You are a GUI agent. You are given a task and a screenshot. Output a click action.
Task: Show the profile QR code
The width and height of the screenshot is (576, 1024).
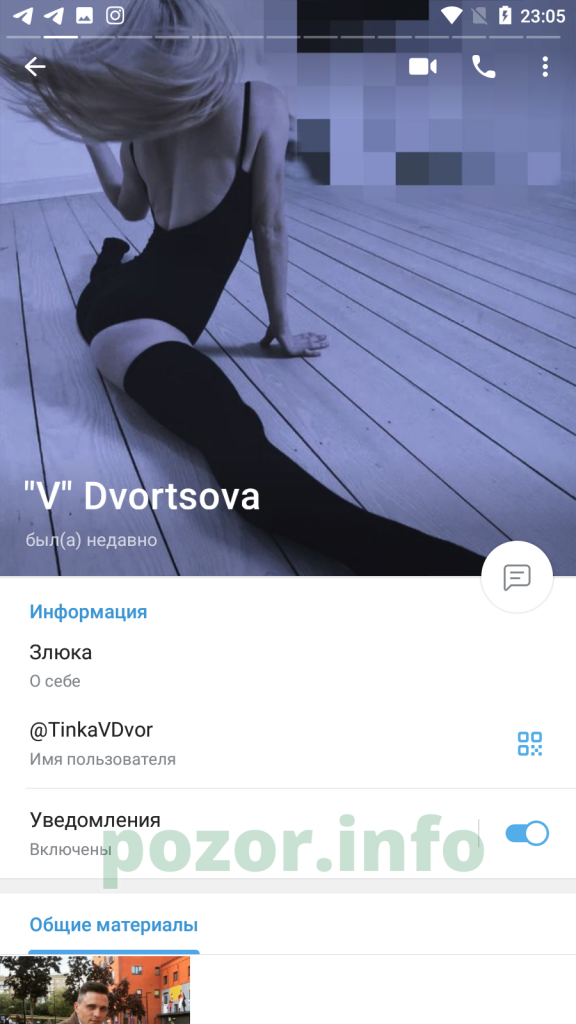(x=530, y=744)
